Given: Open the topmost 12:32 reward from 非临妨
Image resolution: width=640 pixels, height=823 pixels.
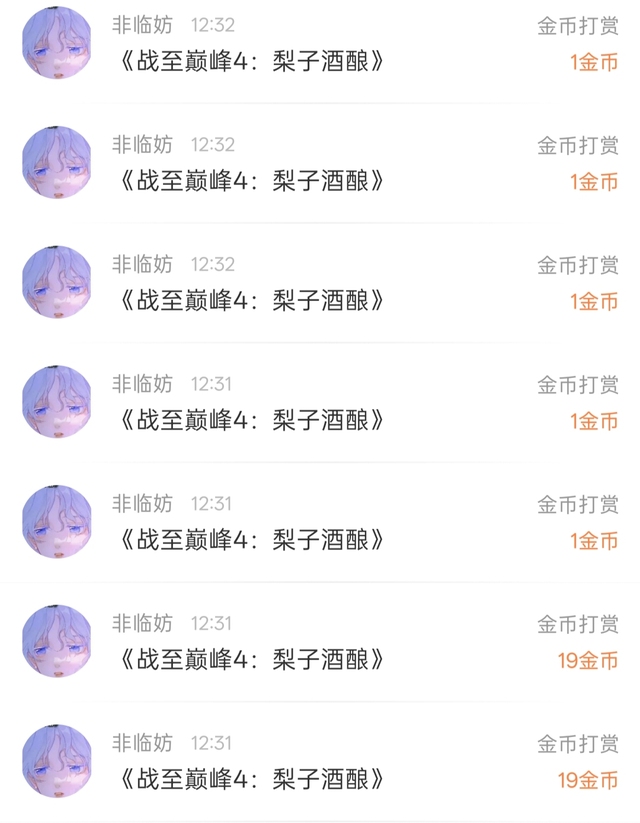Looking at the screenshot, I should coord(320,45).
